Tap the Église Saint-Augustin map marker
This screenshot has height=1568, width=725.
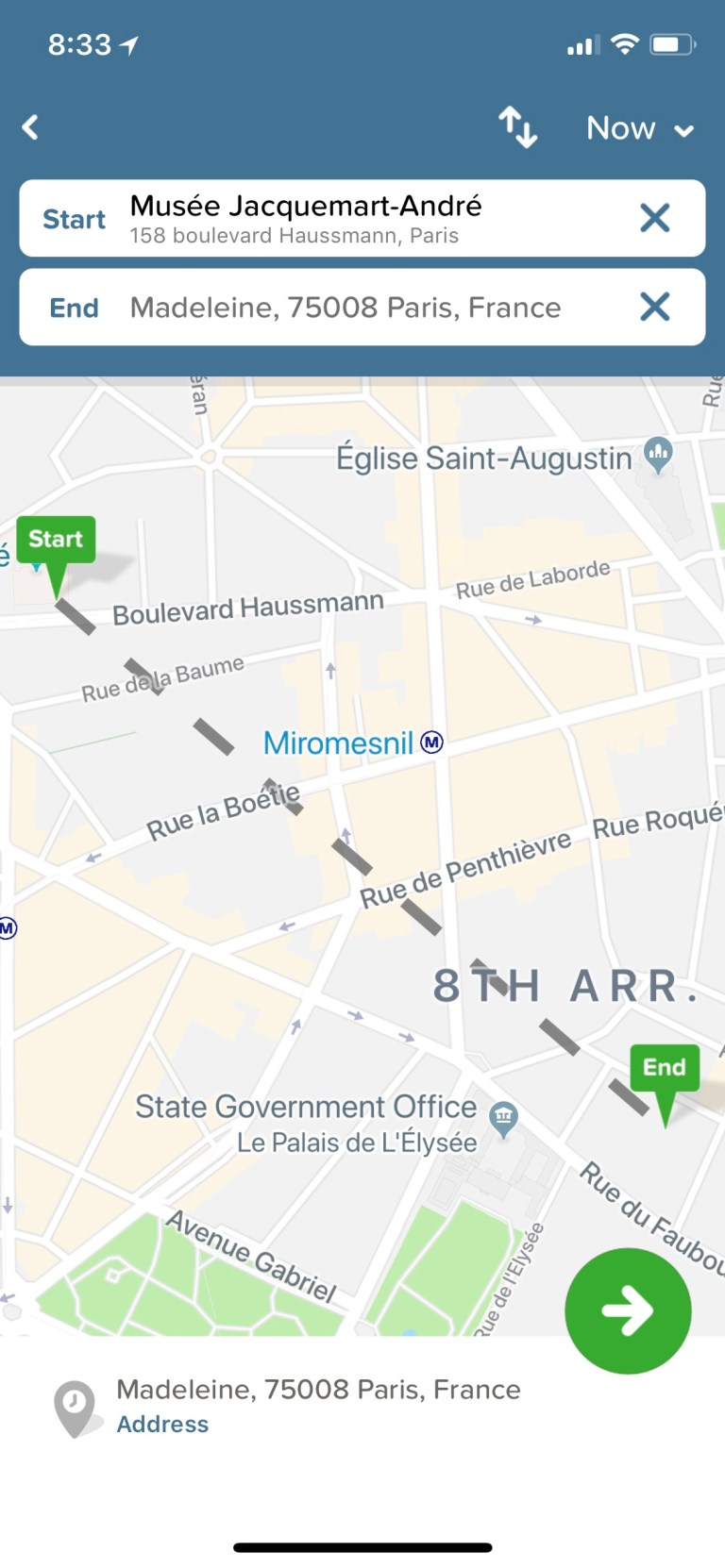pos(658,455)
